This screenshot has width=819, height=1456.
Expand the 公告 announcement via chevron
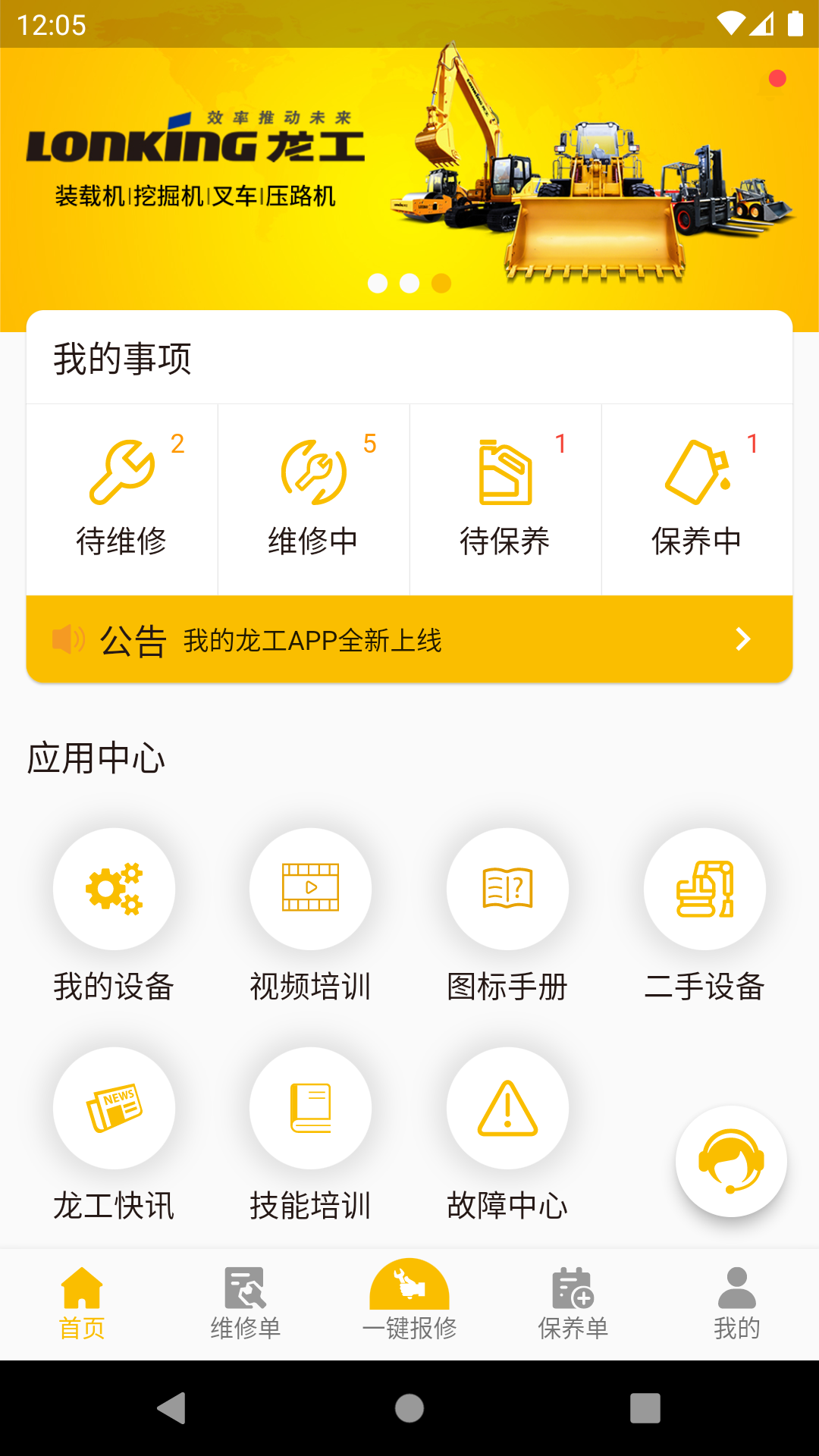[743, 639]
